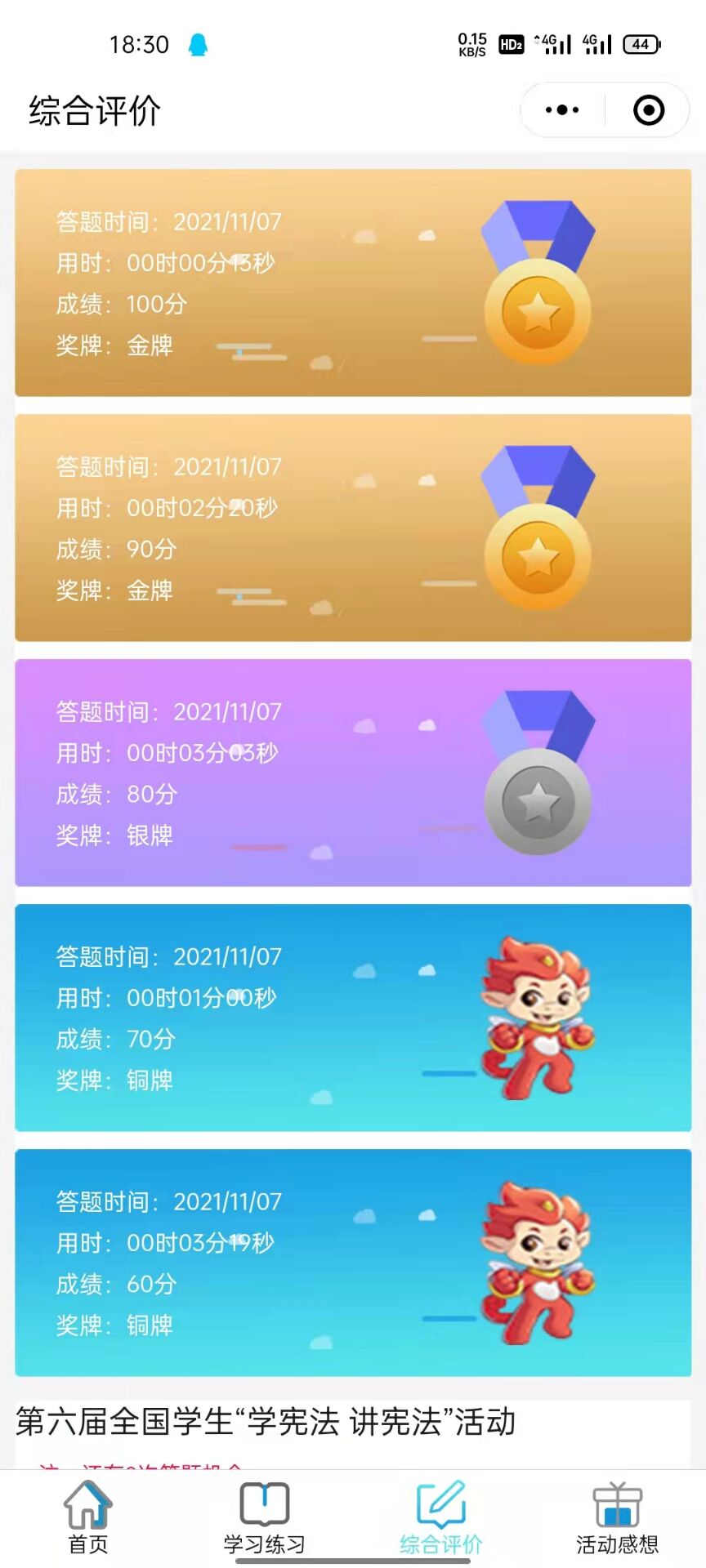This screenshot has width=706, height=1568.
Task: Select the 综合评价 tab
Action: pos(441,1518)
